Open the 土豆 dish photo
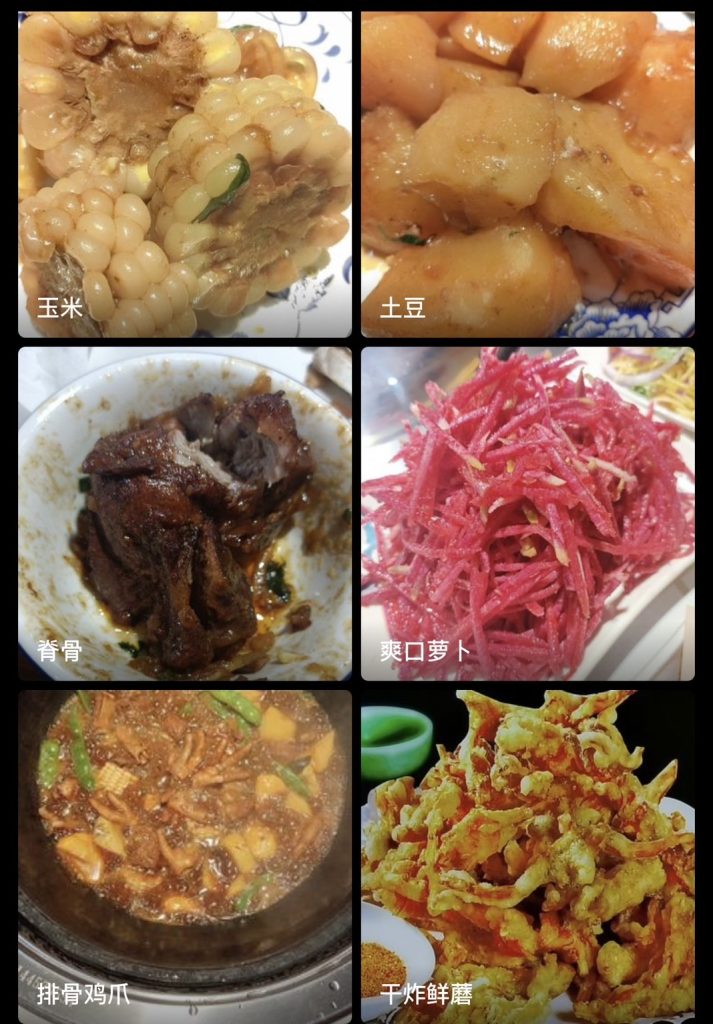The image size is (713, 1024). (x=527, y=174)
